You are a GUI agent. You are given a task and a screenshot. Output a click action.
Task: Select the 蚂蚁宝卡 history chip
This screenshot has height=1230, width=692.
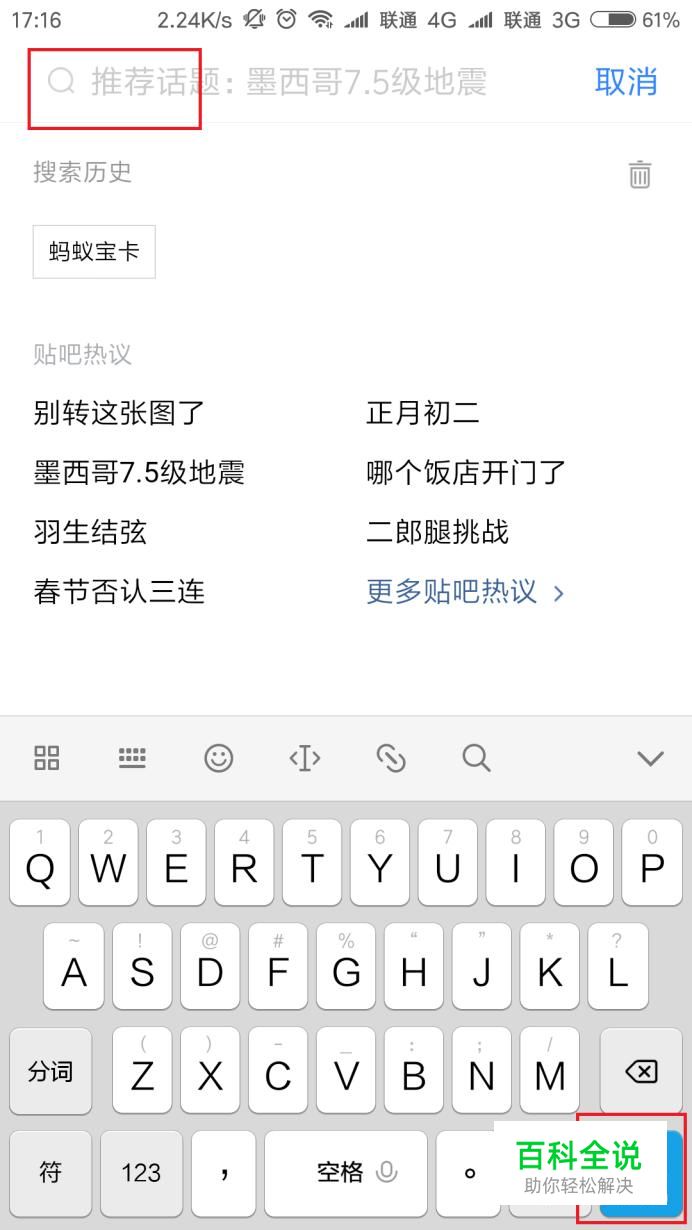coord(94,251)
